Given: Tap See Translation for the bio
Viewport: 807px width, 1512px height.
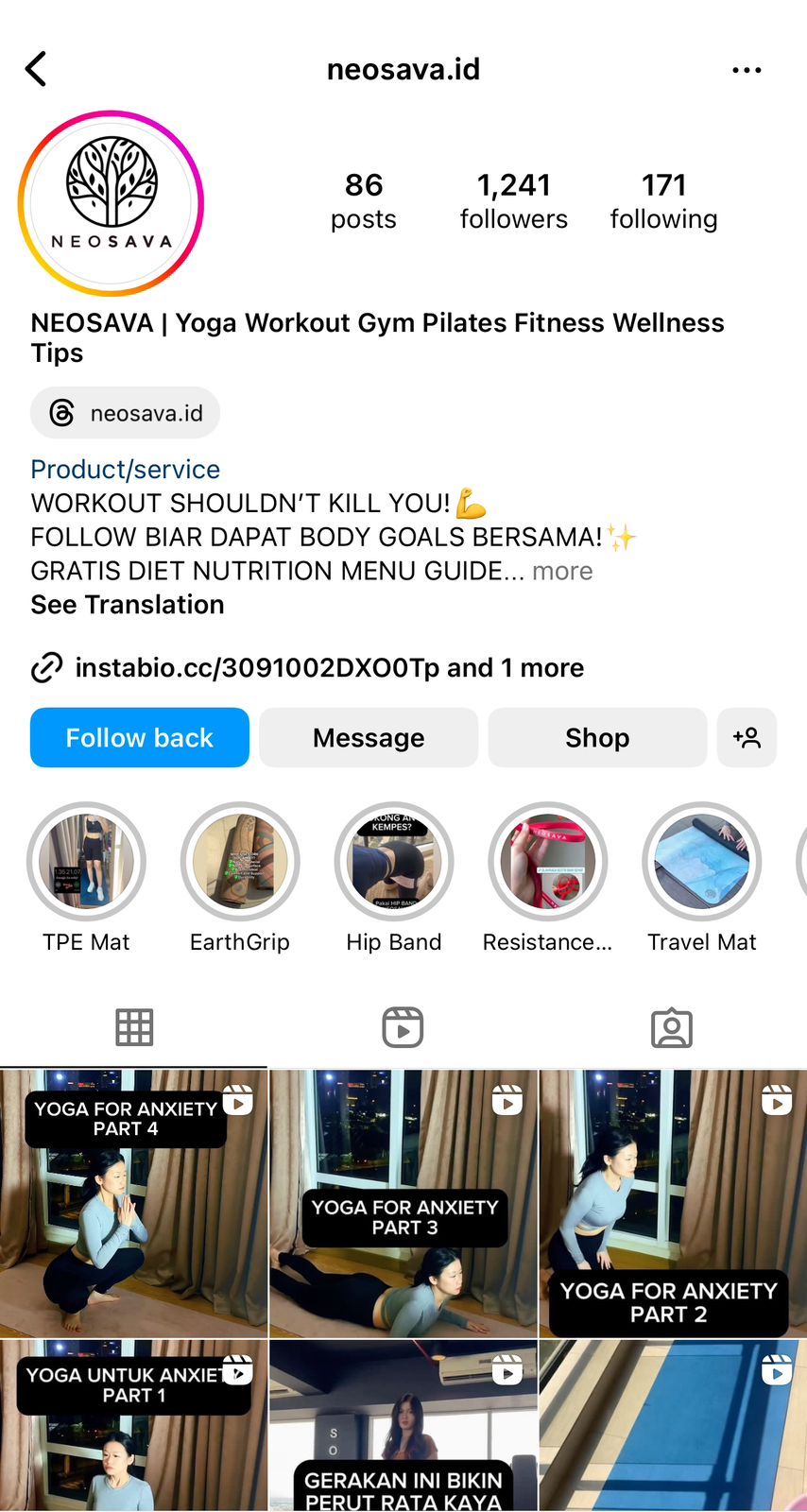Looking at the screenshot, I should [128, 605].
